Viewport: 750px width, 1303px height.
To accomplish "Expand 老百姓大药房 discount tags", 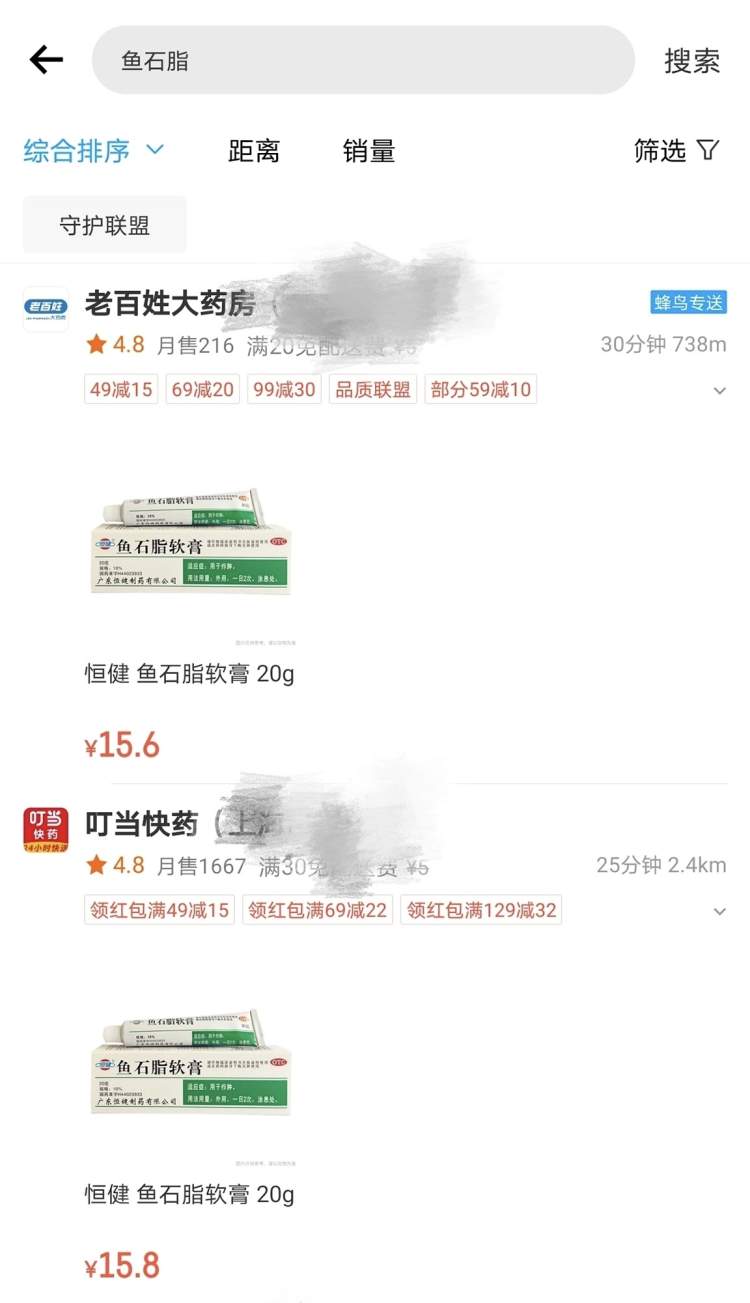I will [719, 391].
